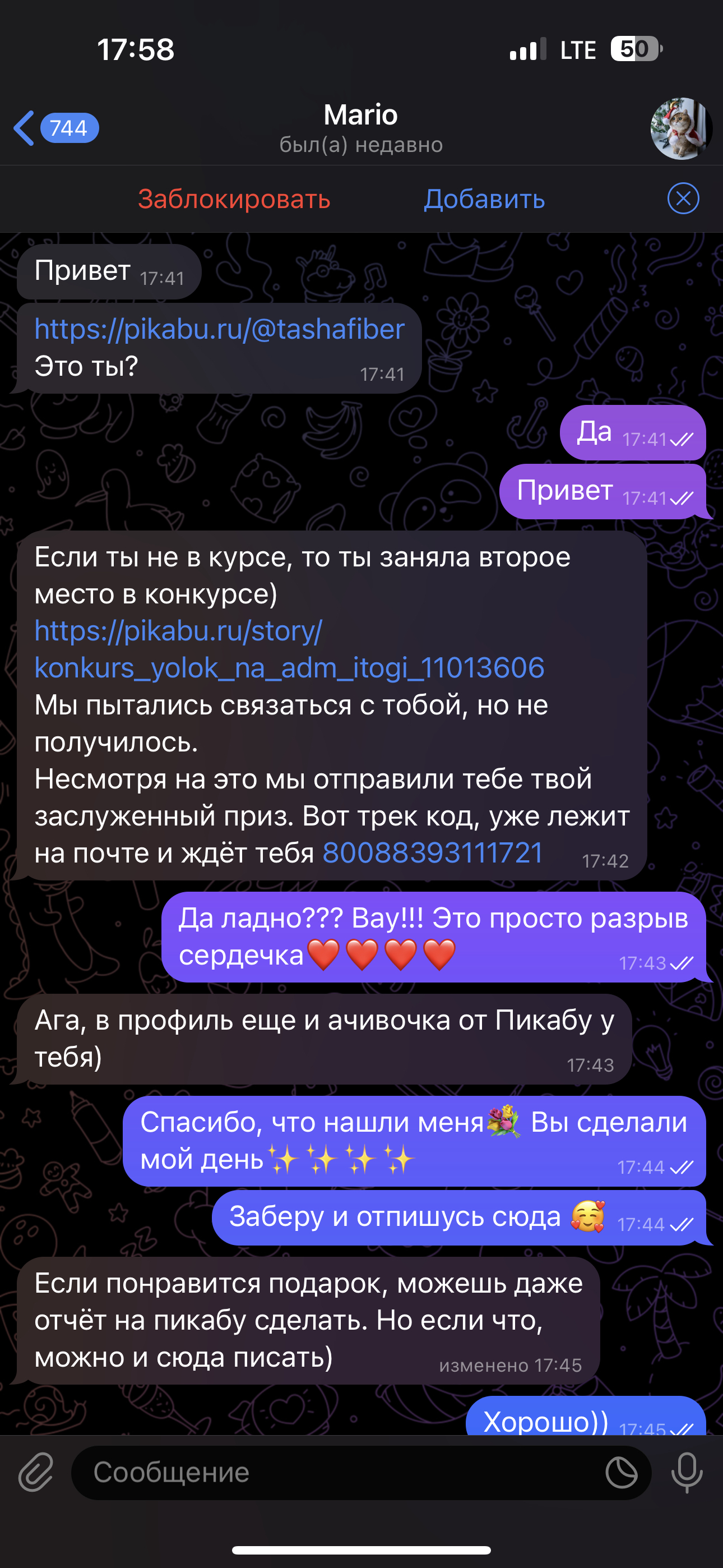Open Mario's chat header info
This screenshot has width=723, height=1568.
pos(360,128)
